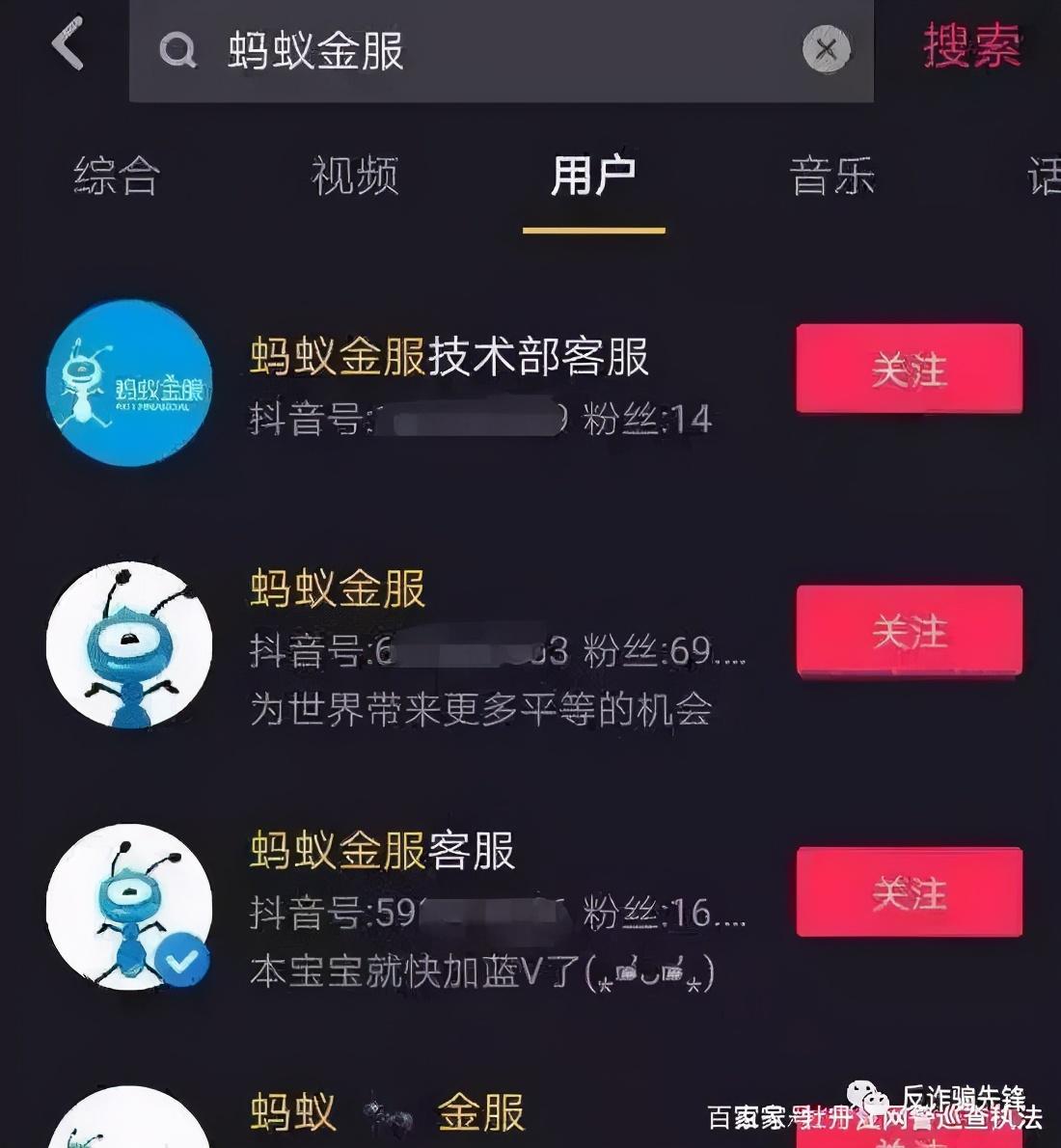Tap the search field containing 蚂蚁金服

[482, 50]
